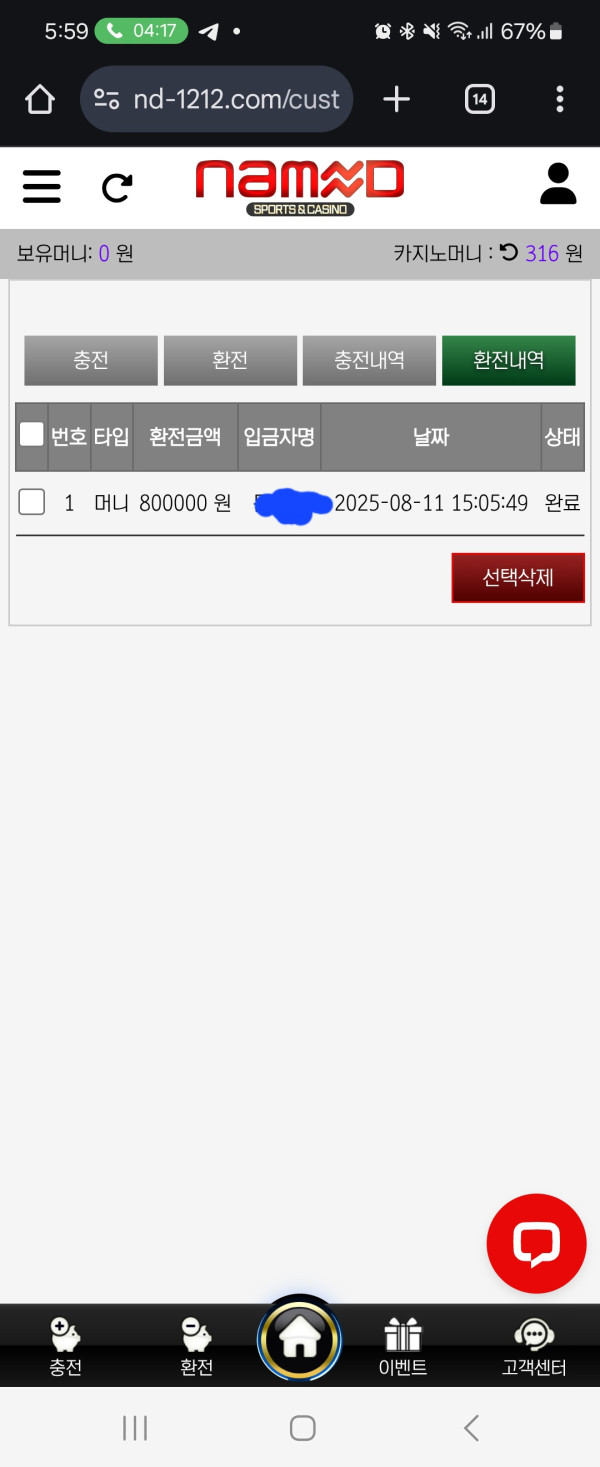Go to 환전 in bottom navigation

pyautogui.click(x=196, y=1346)
